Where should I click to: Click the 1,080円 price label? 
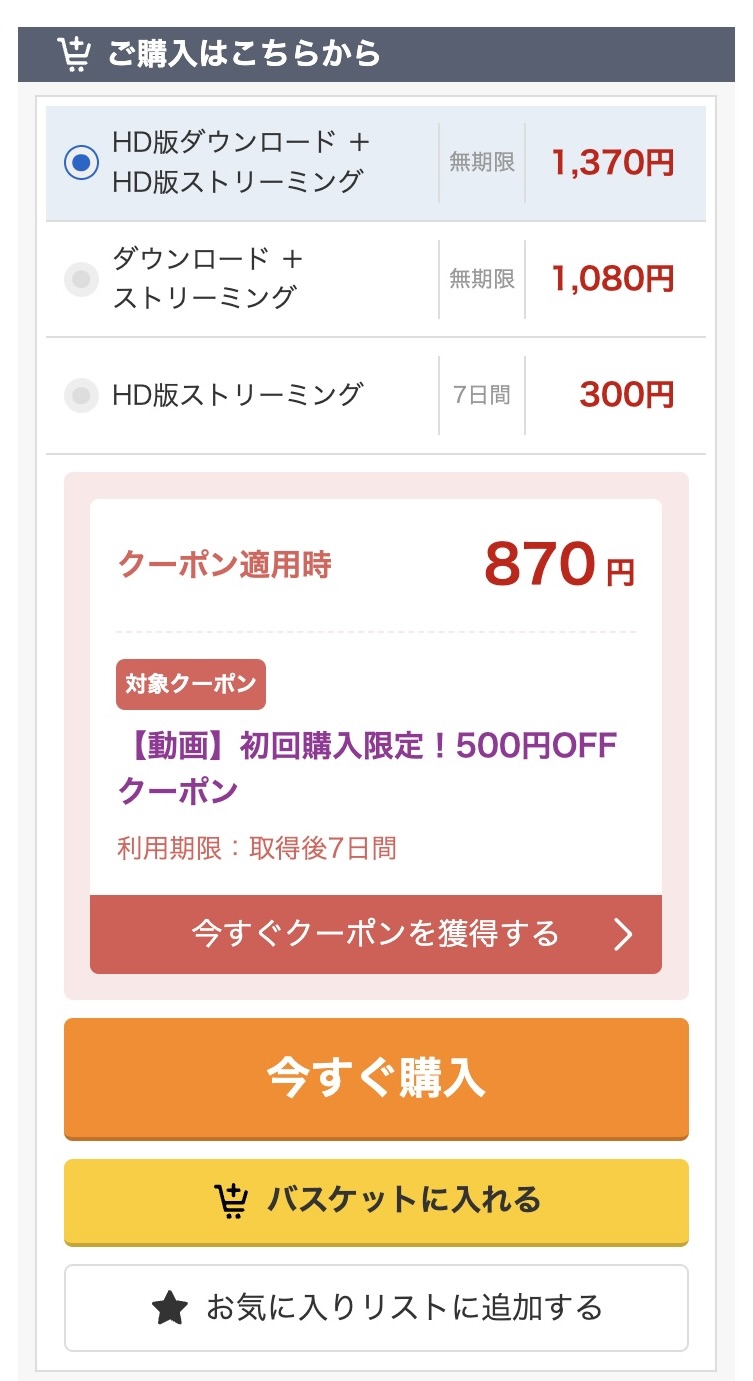tap(614, 279)
